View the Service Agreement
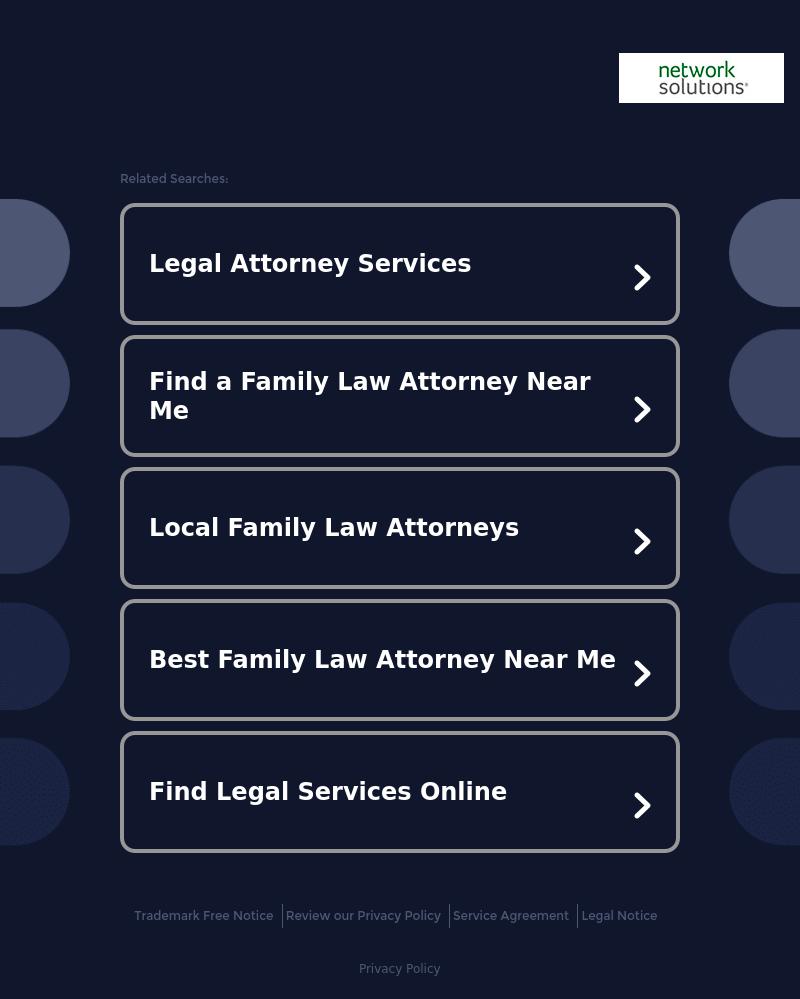The width and height of the screenshot is (800, 999). [510, 916]
